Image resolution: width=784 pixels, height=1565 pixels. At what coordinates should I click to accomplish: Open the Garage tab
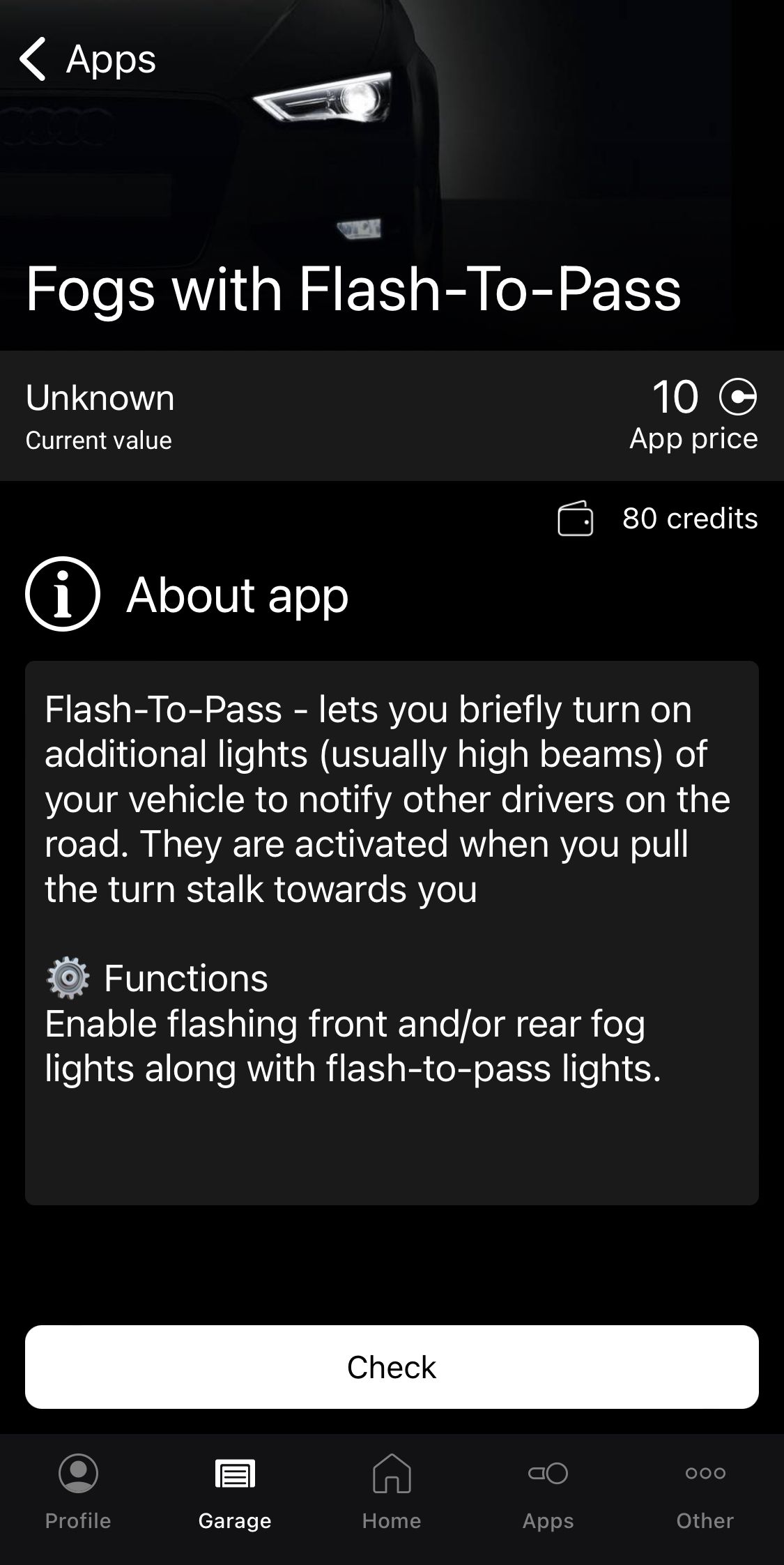[235, 1492]
